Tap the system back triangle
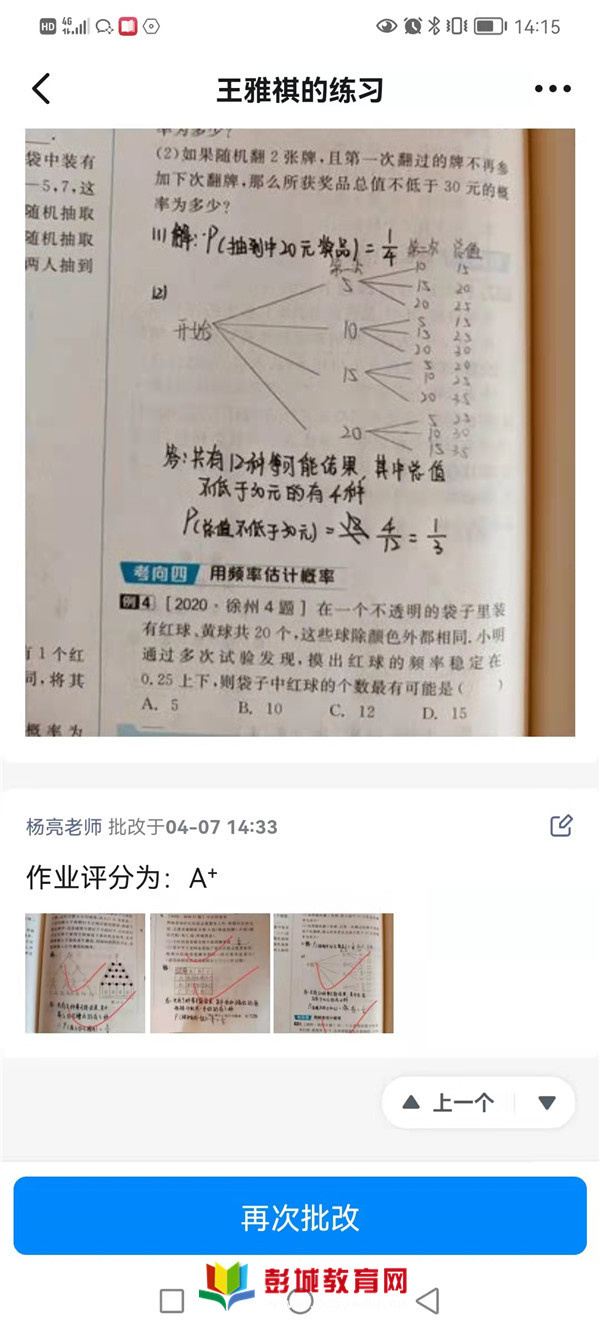This screenshot has height=1333, width=600. coord(428,1300)
